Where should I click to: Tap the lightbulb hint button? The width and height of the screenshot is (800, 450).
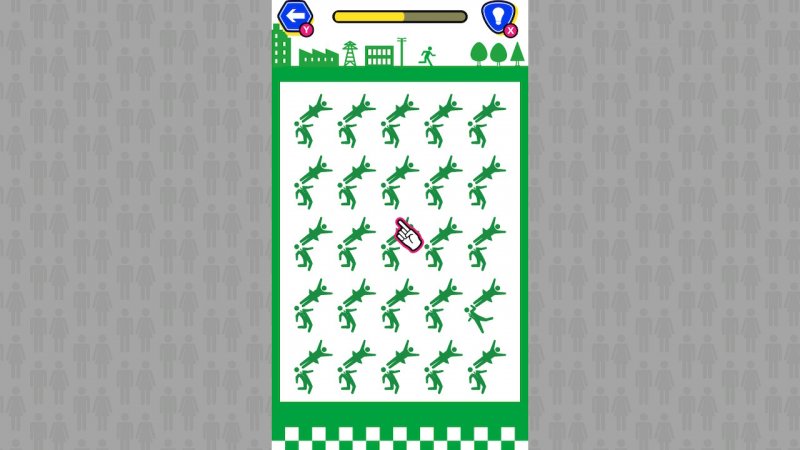(497, 16)
